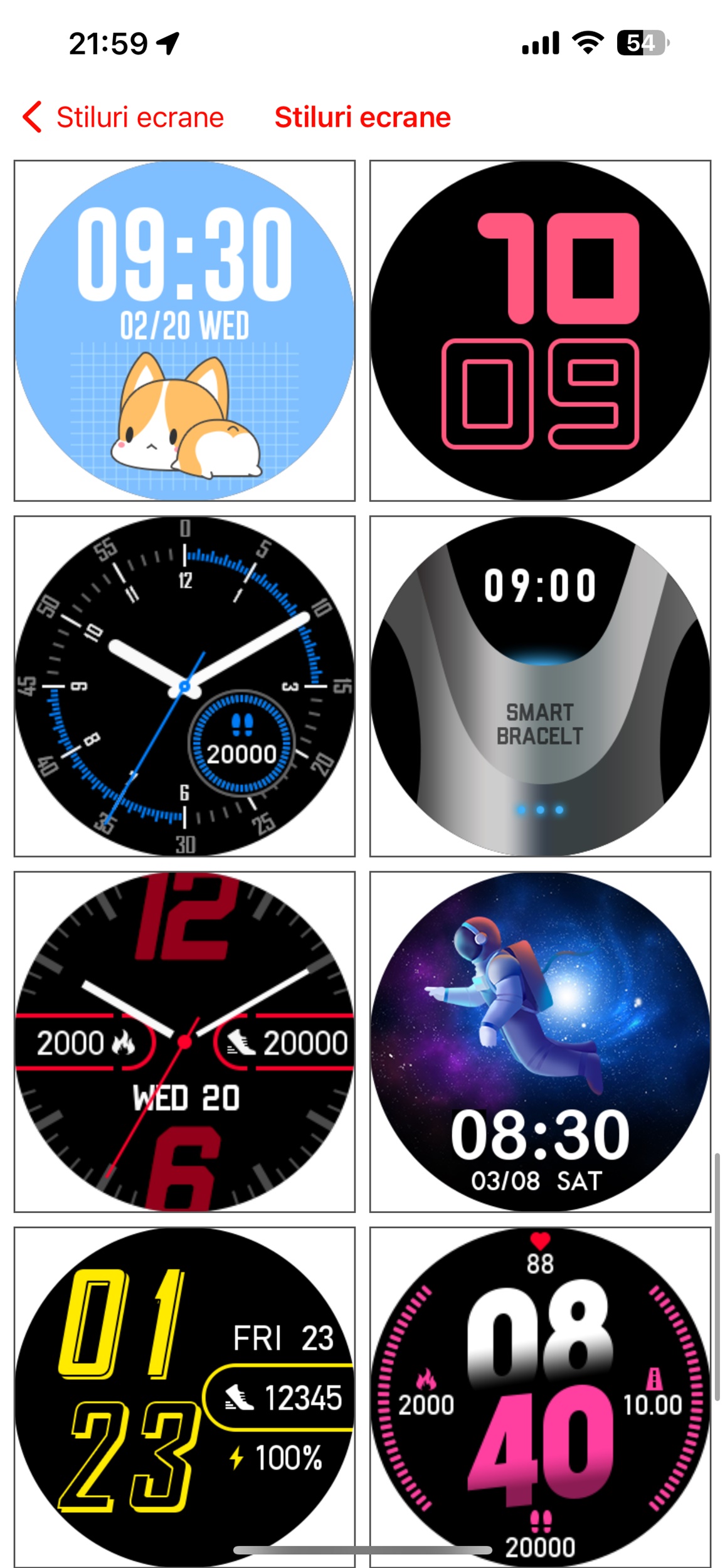Select the Smart Bracelt silver watch face
Viewport: 725px width, 1568px height.
[540, 686]
